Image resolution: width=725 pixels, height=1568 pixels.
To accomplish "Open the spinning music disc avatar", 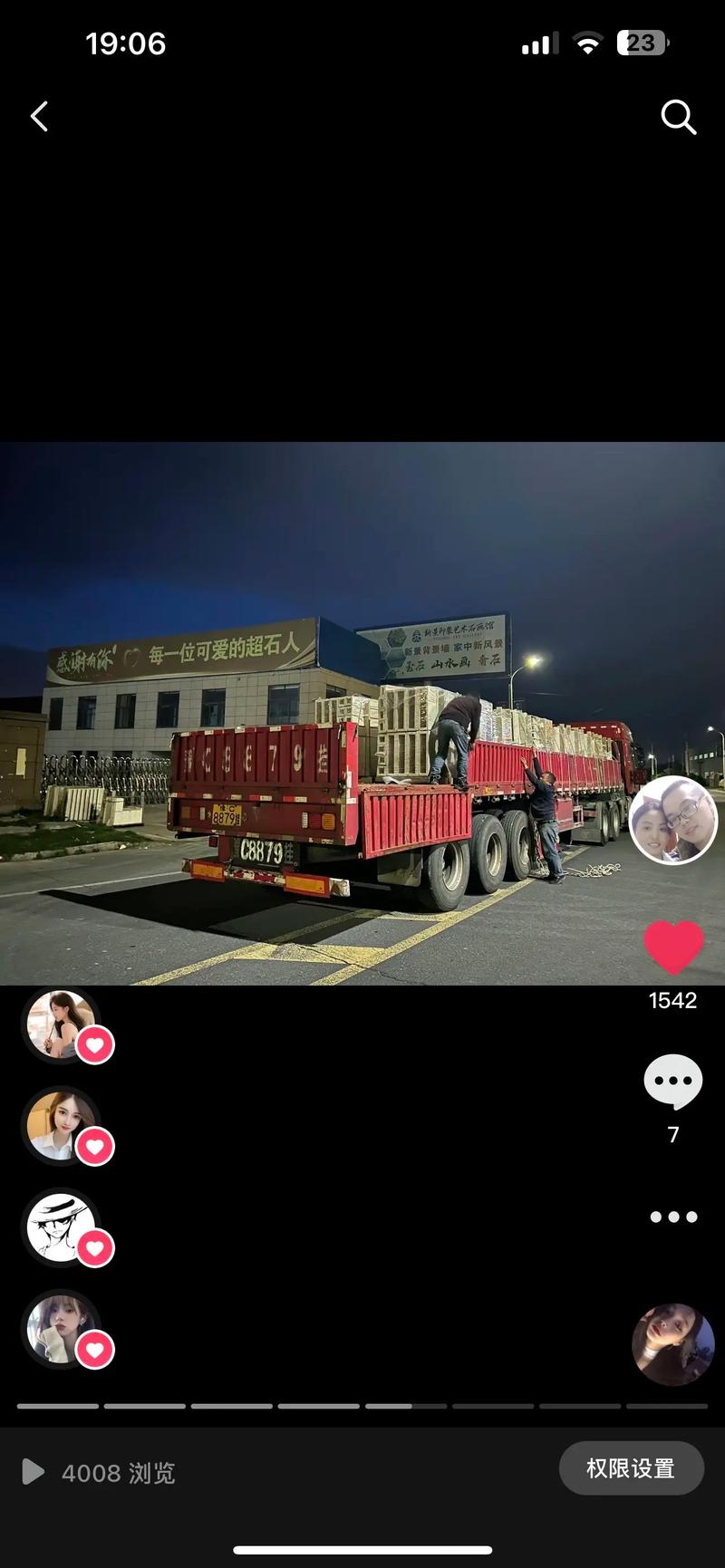I will pos(672,1344).
